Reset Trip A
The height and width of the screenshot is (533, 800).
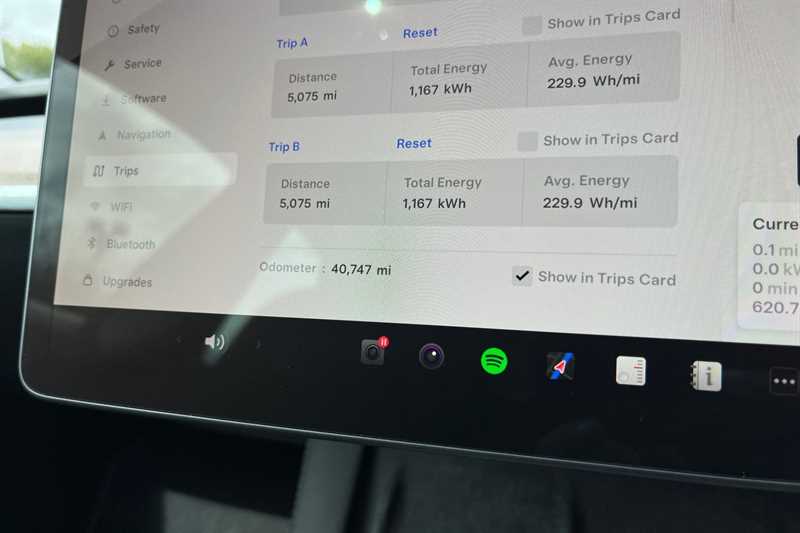tap(420, 33)
